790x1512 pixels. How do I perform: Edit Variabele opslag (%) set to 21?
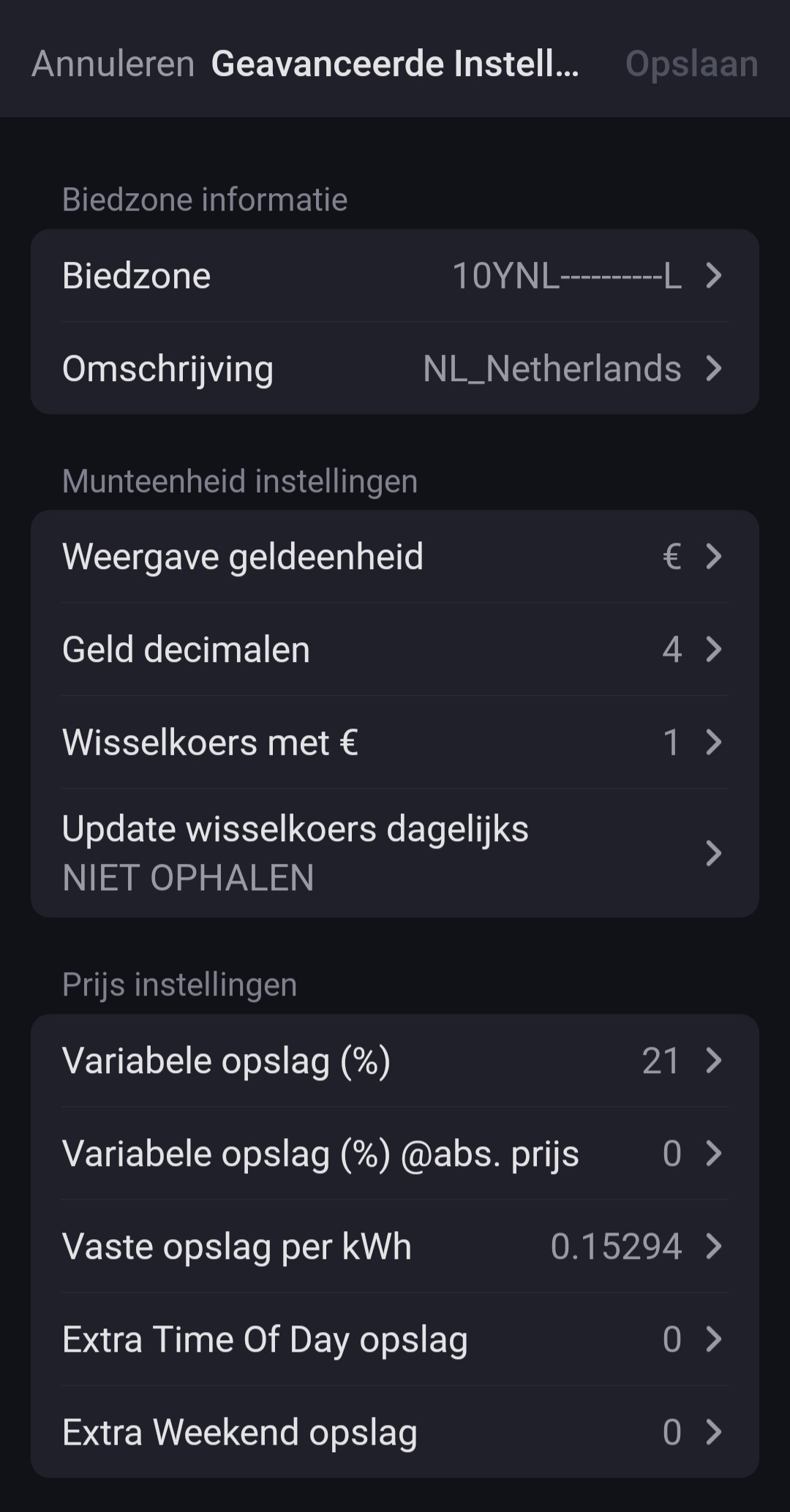coord(394,1061)
